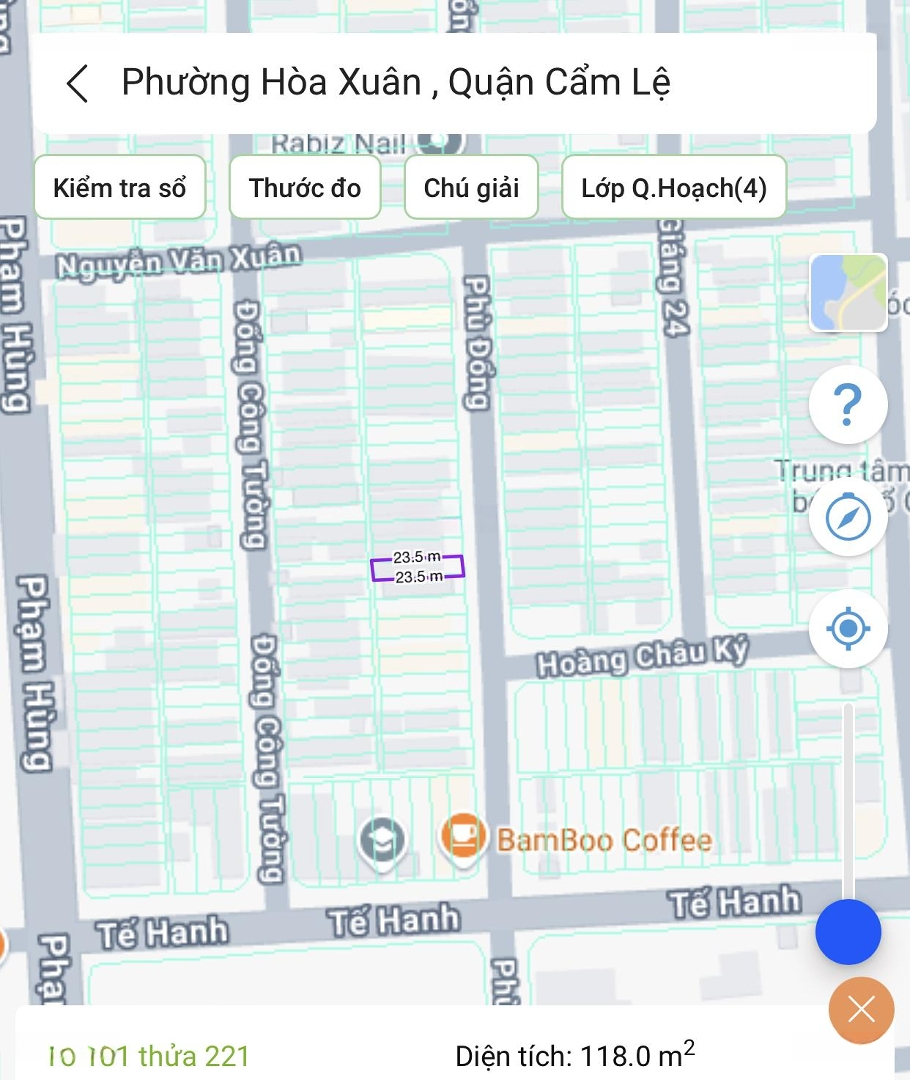
Task: Open the help question mark
Action: point(848,405)
